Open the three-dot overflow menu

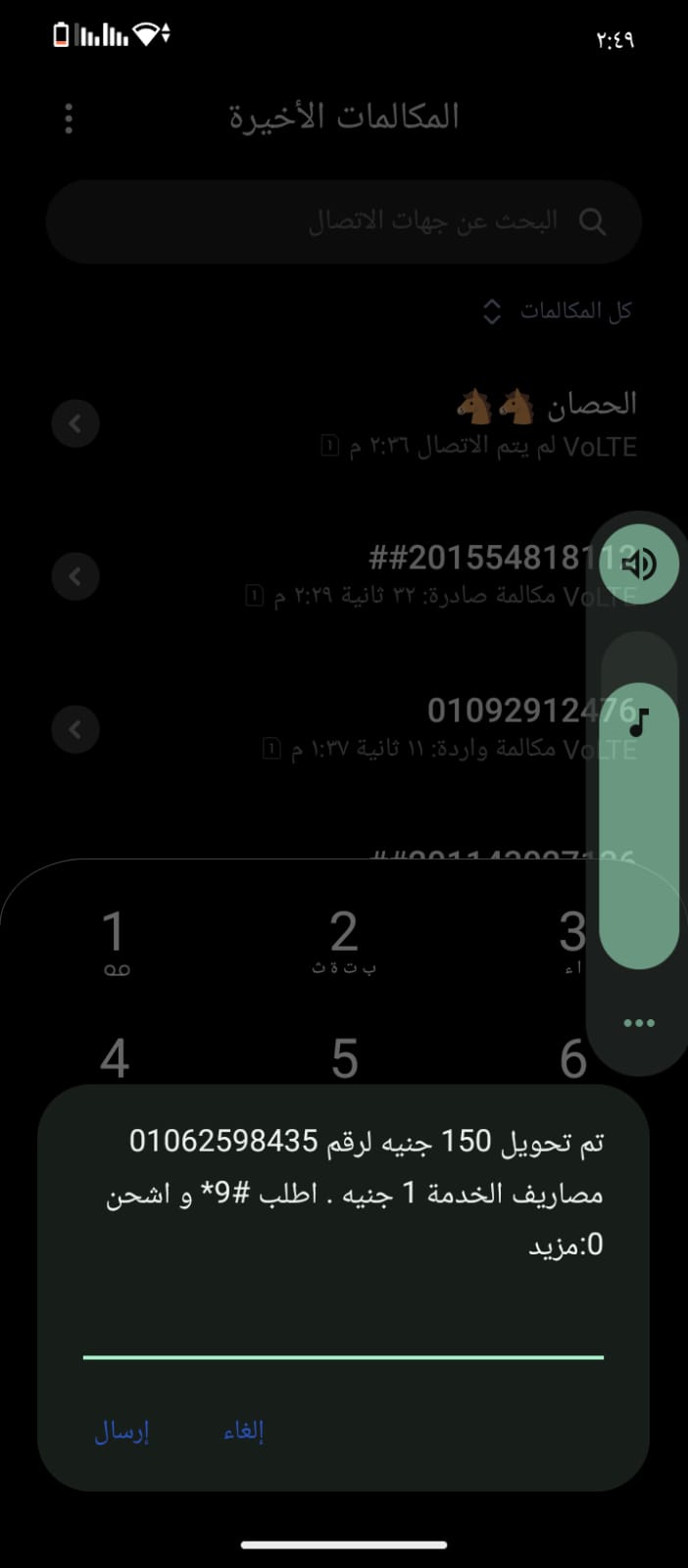coord(69,119)
